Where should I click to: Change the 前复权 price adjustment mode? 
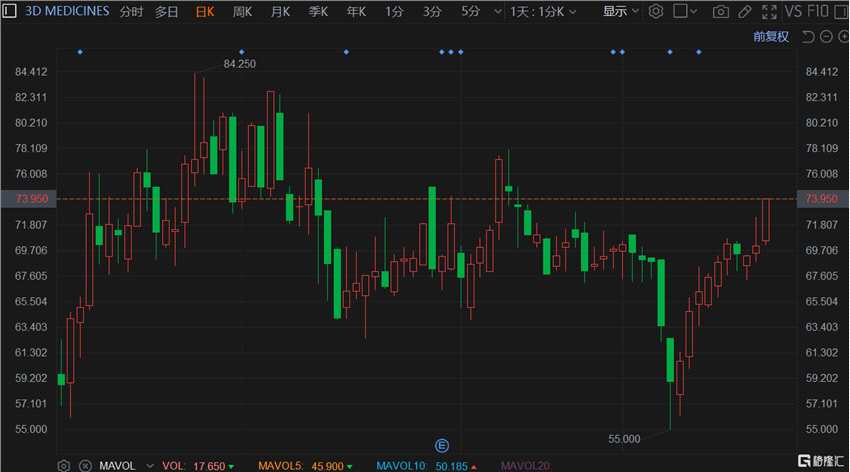coord(771,36)
